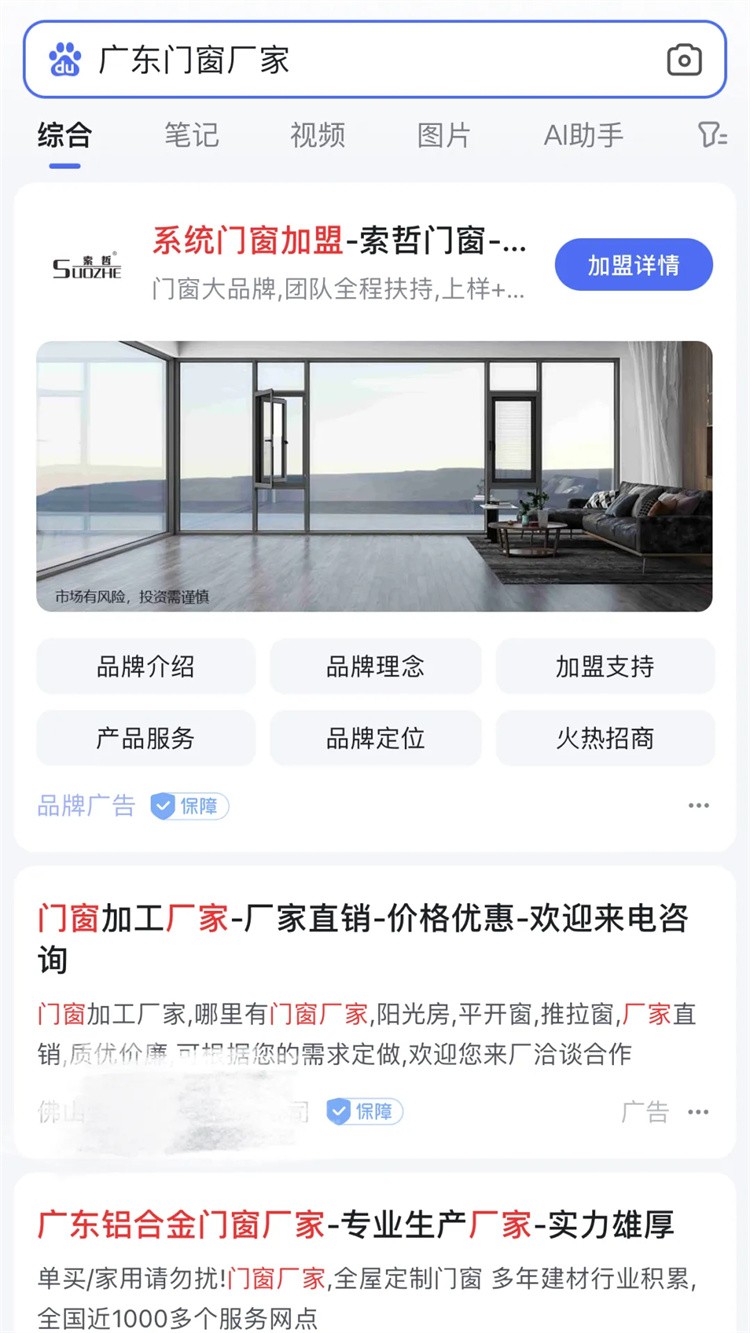Select the 品牌定位 chip
This screenshot has height=1333, width=750.
375,739
